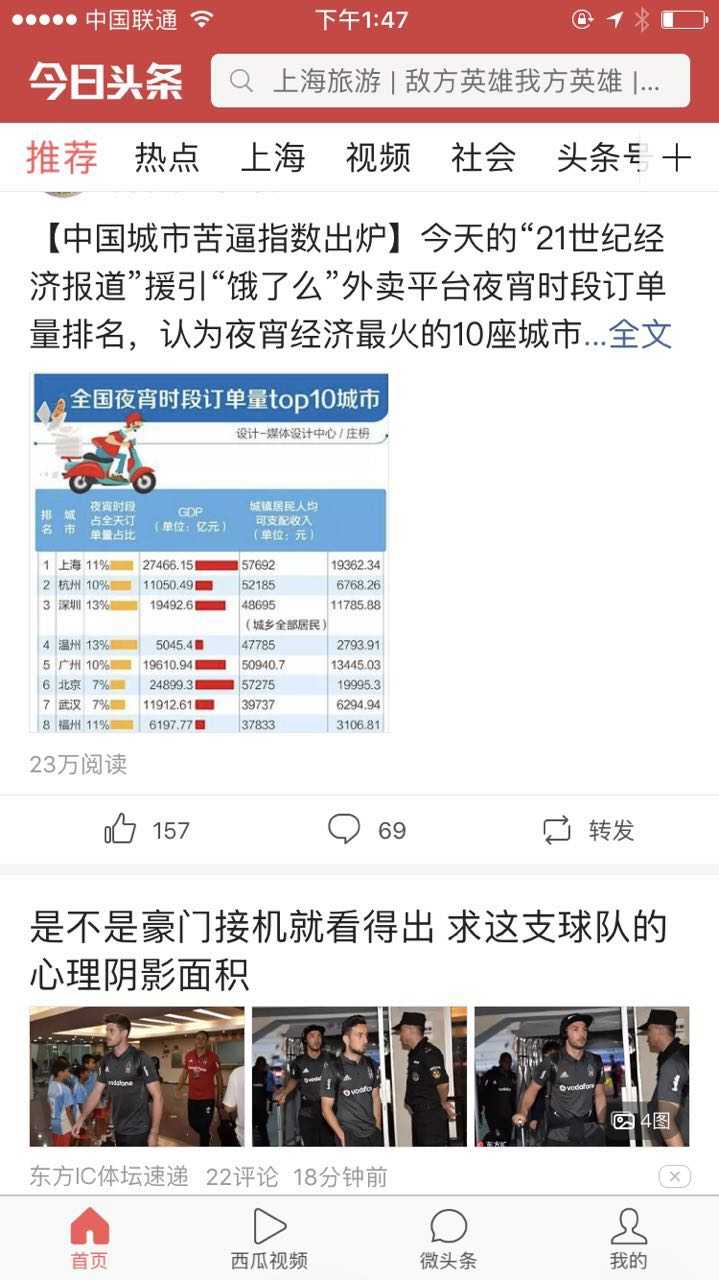Open the plus icon to add channels
The image size is (719, 1280).
(x=677, y=157)
